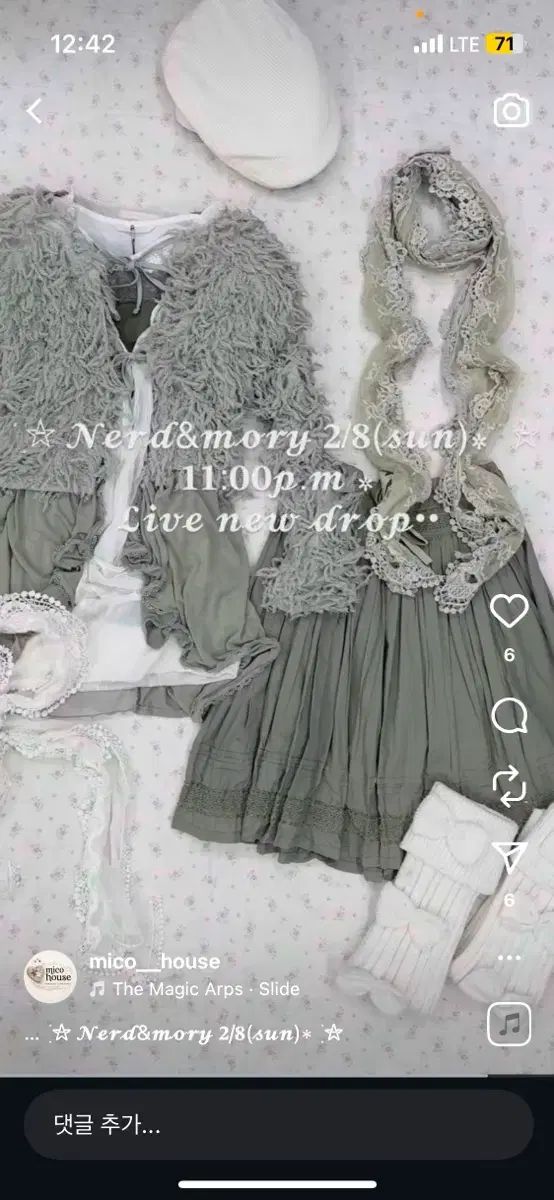Image resolution: width=554 pixels, height=1200 pixels.
Task: Open mico__house profile picture
Action: click(50, 975)
